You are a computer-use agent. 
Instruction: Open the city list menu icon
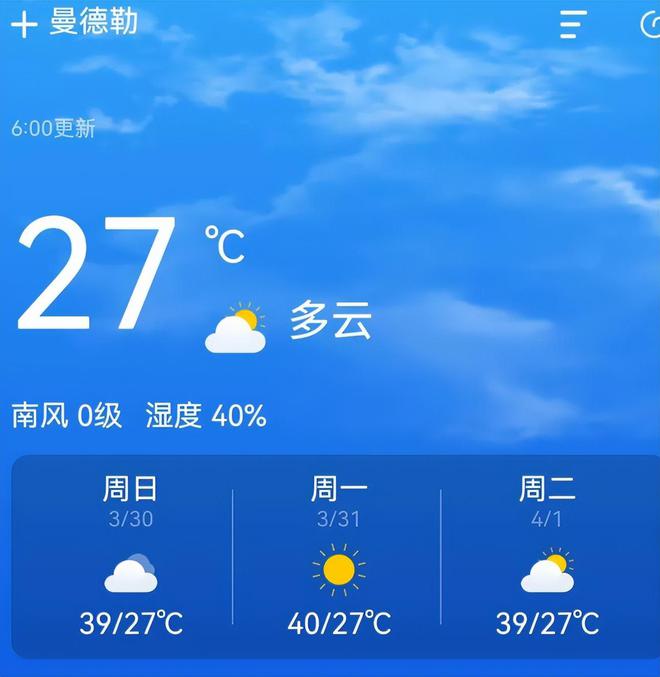pyautogui.click(x=573, y=24)
